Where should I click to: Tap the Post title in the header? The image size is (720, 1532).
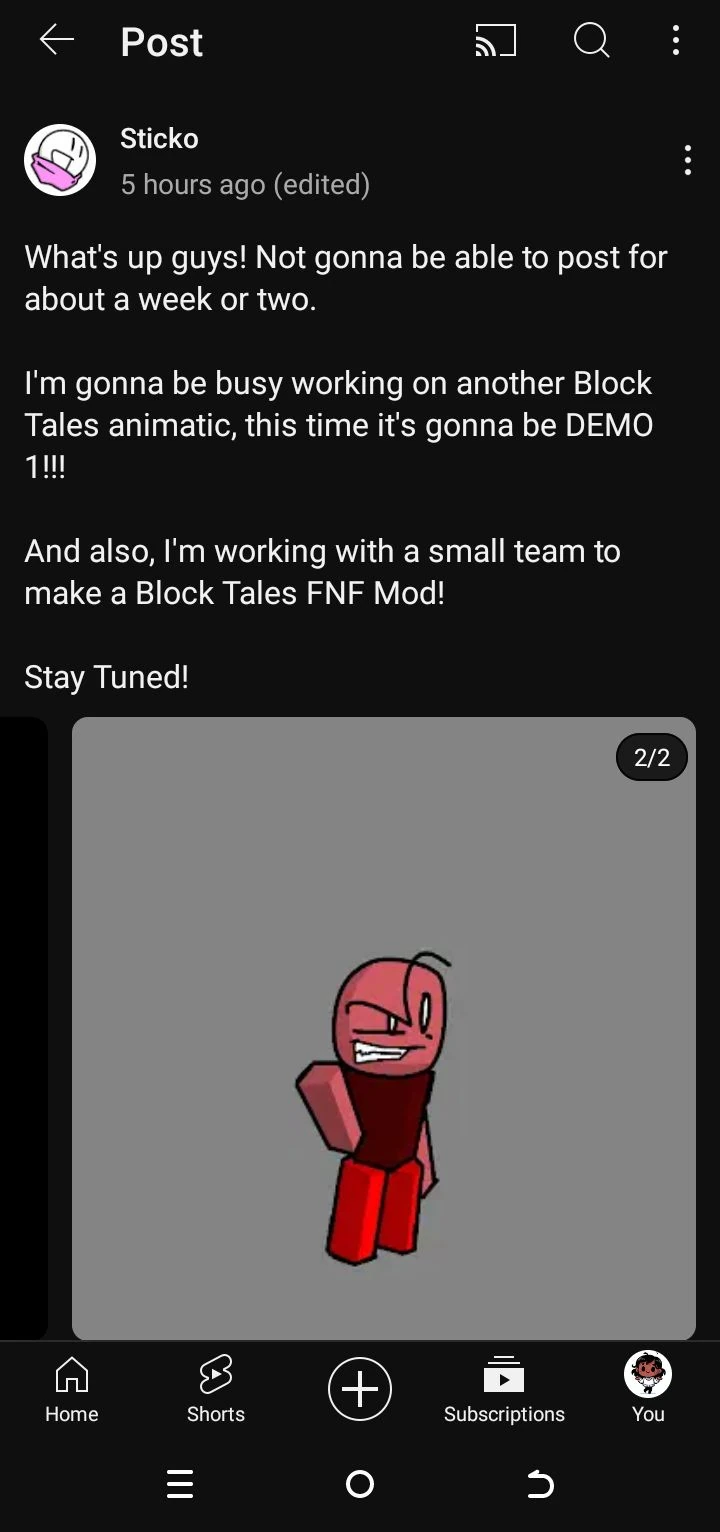tap(161, 42)
